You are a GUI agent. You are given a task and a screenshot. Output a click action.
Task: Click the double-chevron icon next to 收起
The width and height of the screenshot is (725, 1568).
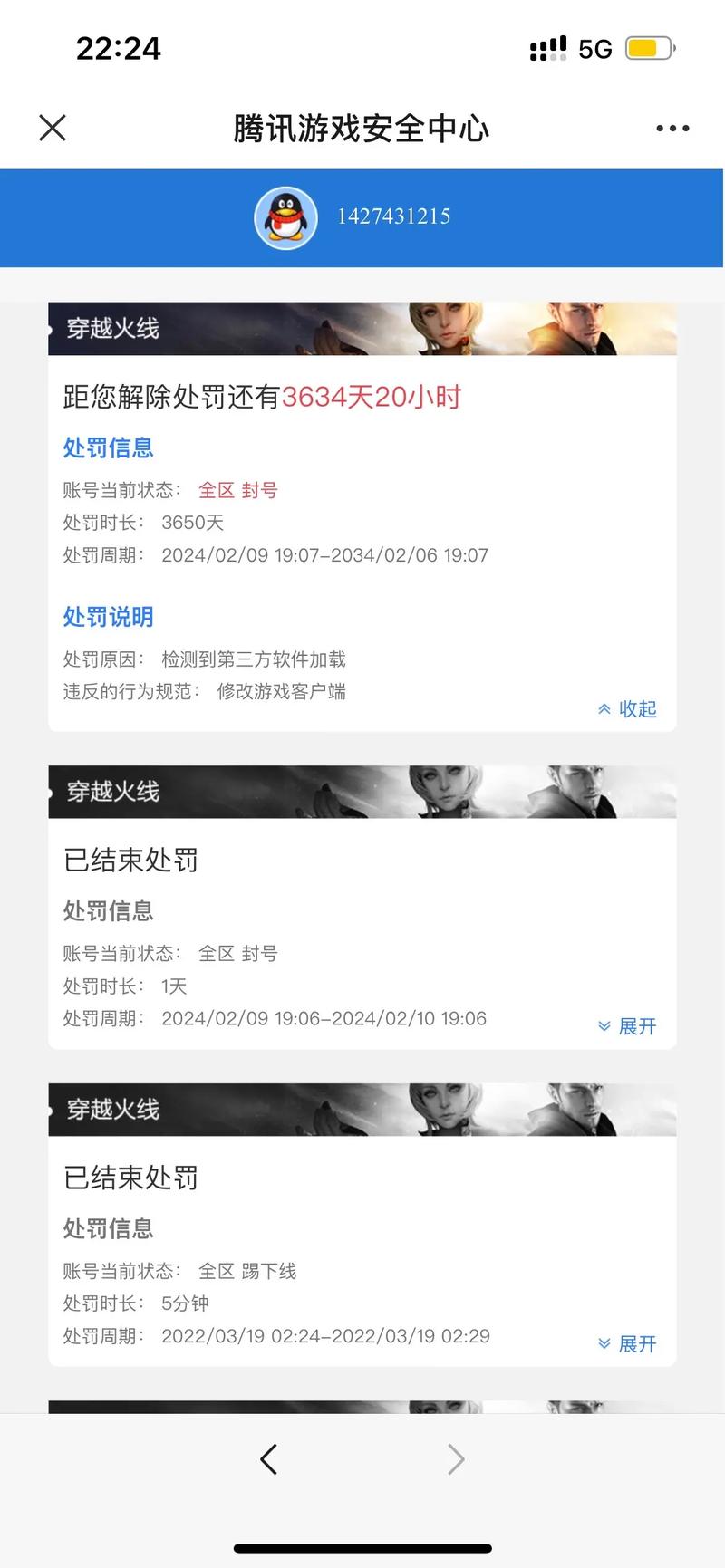click(x=603, y=709)
